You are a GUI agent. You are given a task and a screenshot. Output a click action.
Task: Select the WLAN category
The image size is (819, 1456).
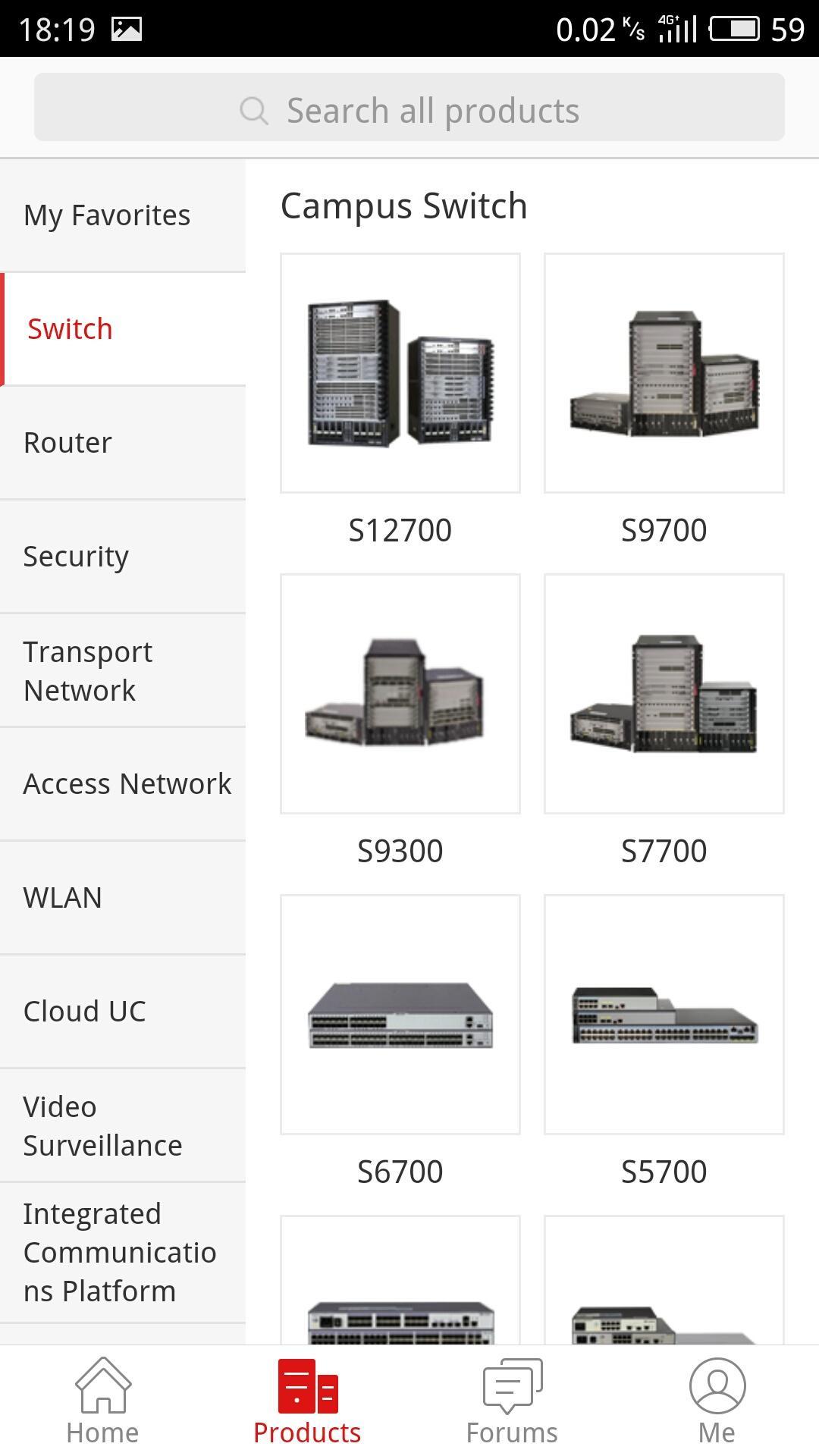123,898
